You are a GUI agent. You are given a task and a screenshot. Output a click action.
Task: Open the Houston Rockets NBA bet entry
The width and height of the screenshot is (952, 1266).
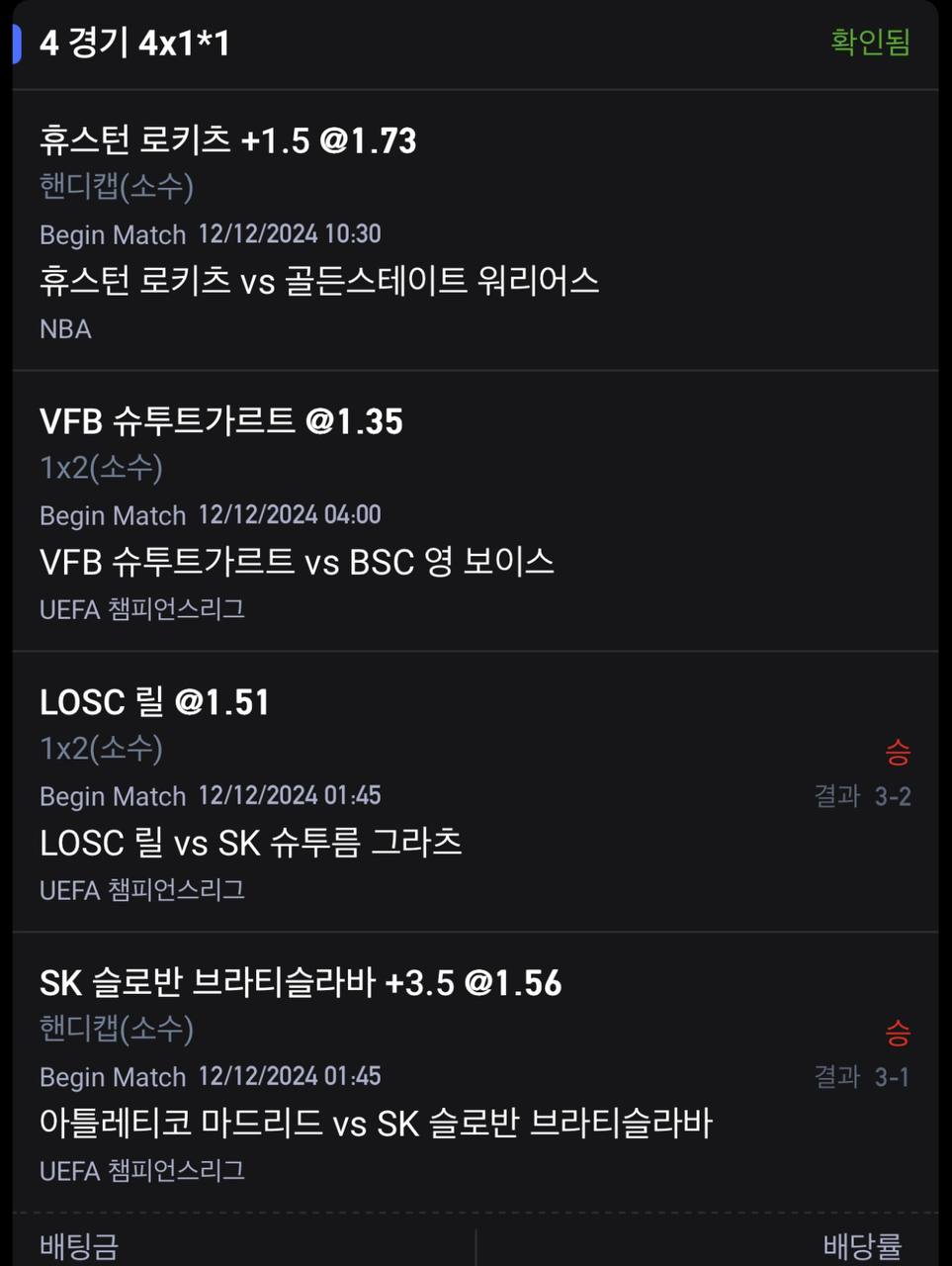coord(318,282)
